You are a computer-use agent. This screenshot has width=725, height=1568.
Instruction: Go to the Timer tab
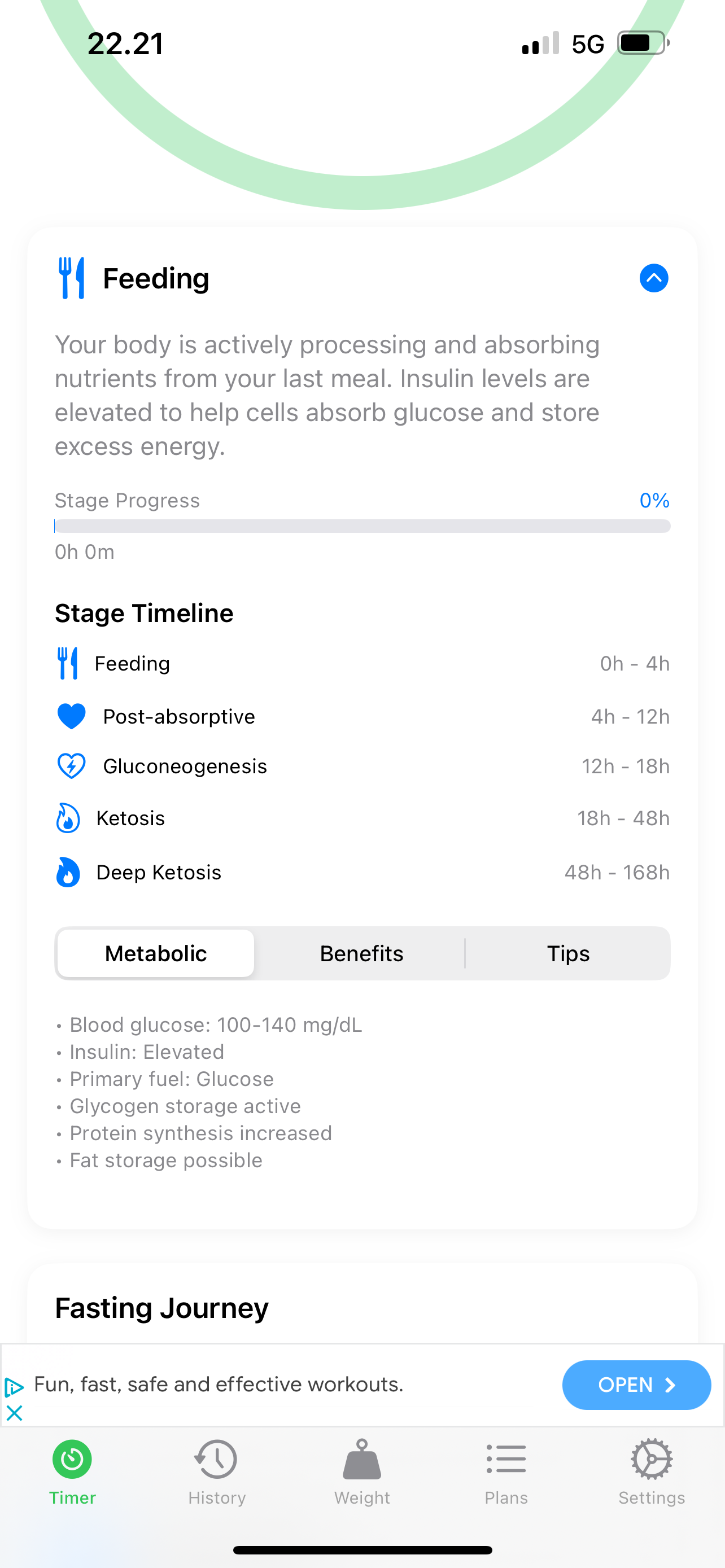coord(72,1470)
